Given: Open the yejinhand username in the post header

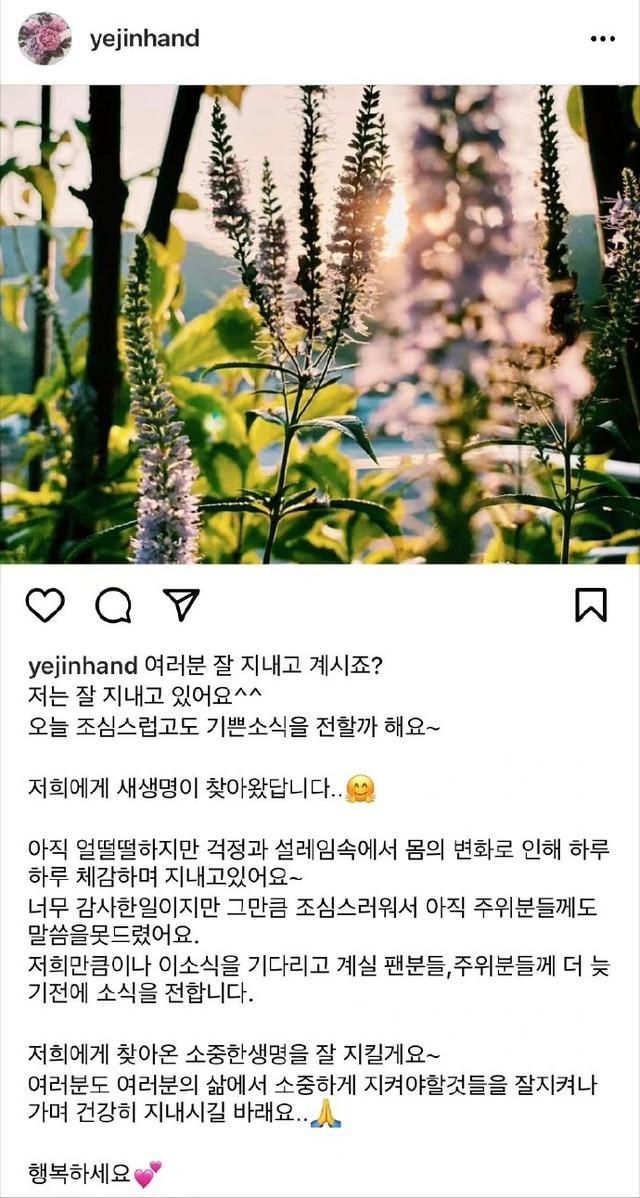Looking at the screenshot, I should pos(144,39).
